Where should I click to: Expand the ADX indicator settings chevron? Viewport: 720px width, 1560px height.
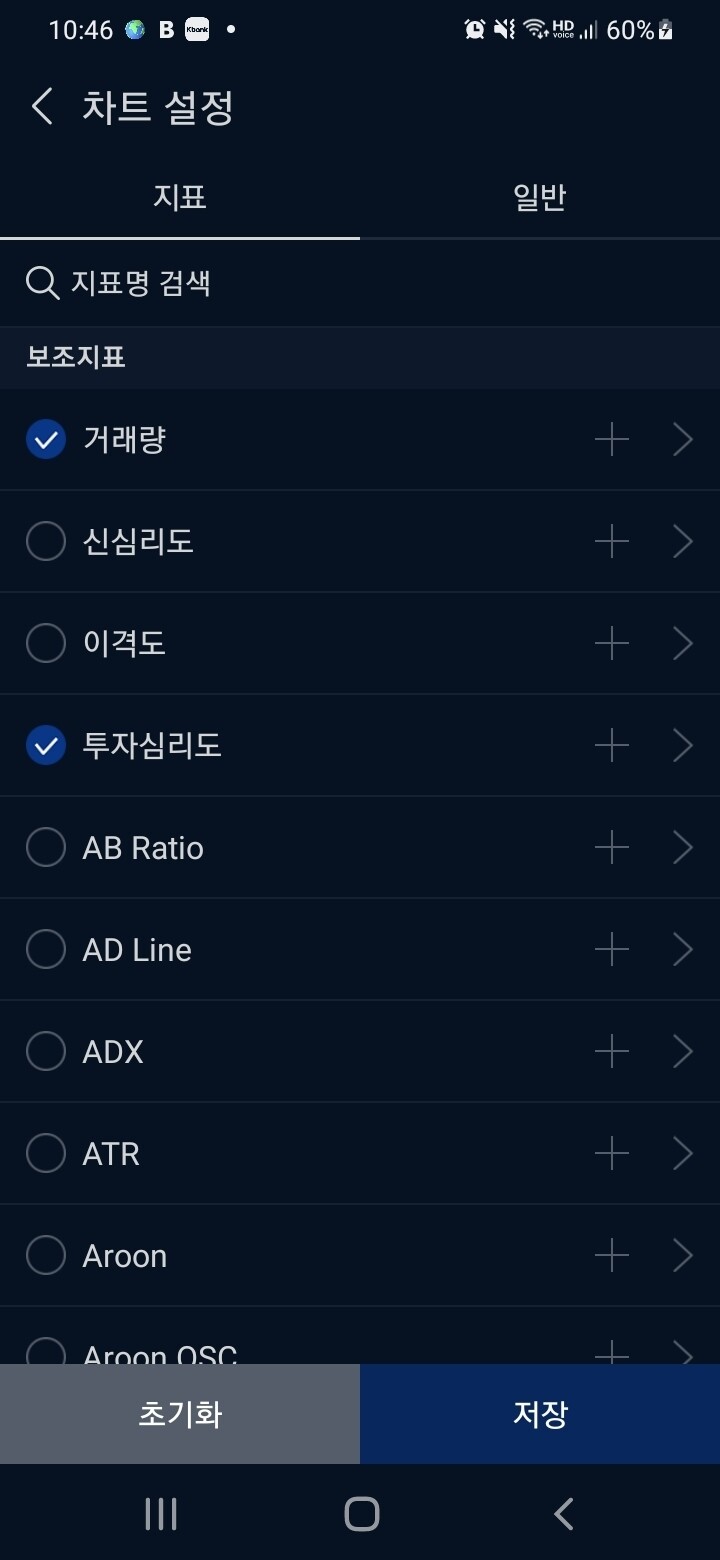(682, 1051)
